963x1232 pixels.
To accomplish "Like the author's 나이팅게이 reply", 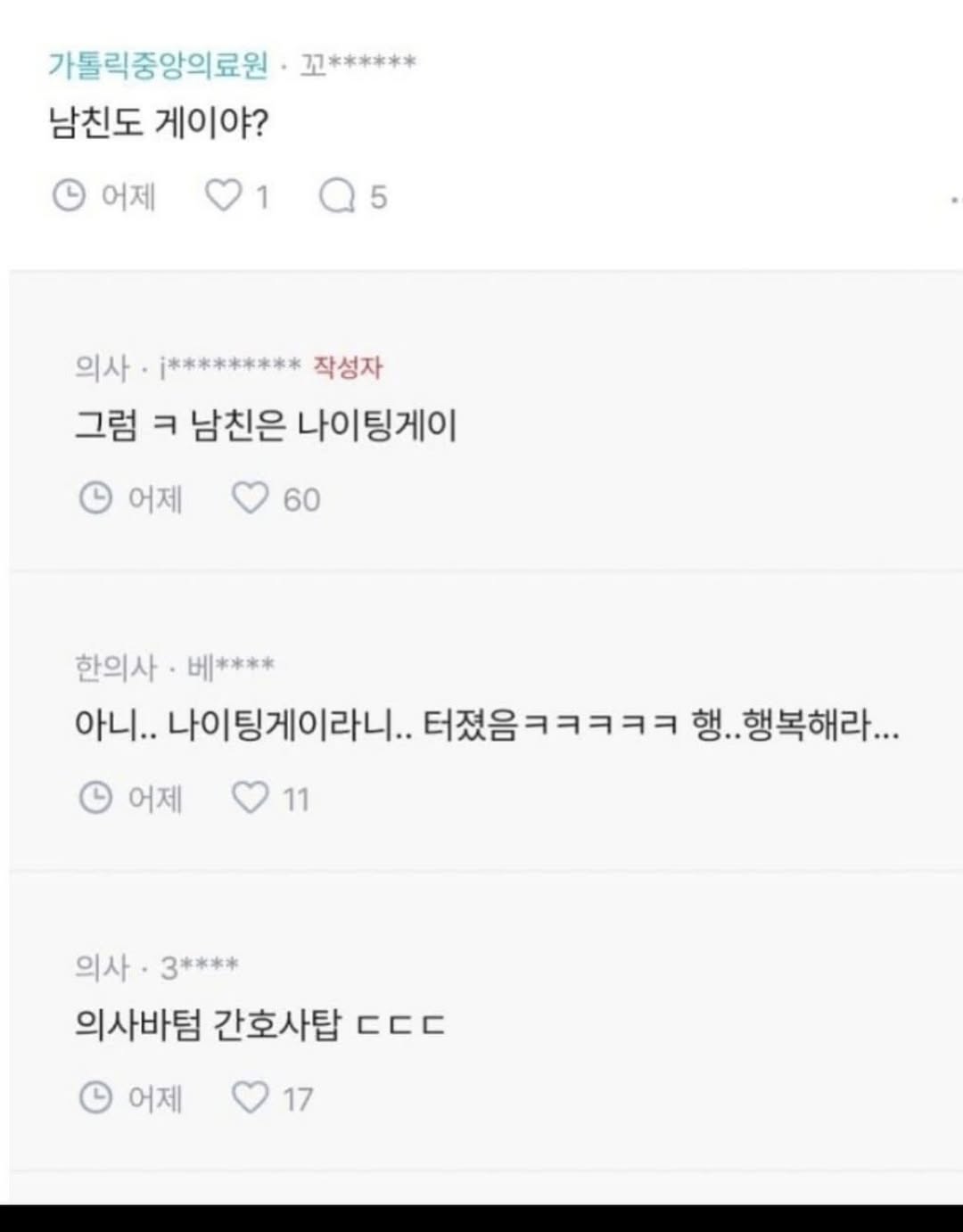I will (x=251, y=498).
